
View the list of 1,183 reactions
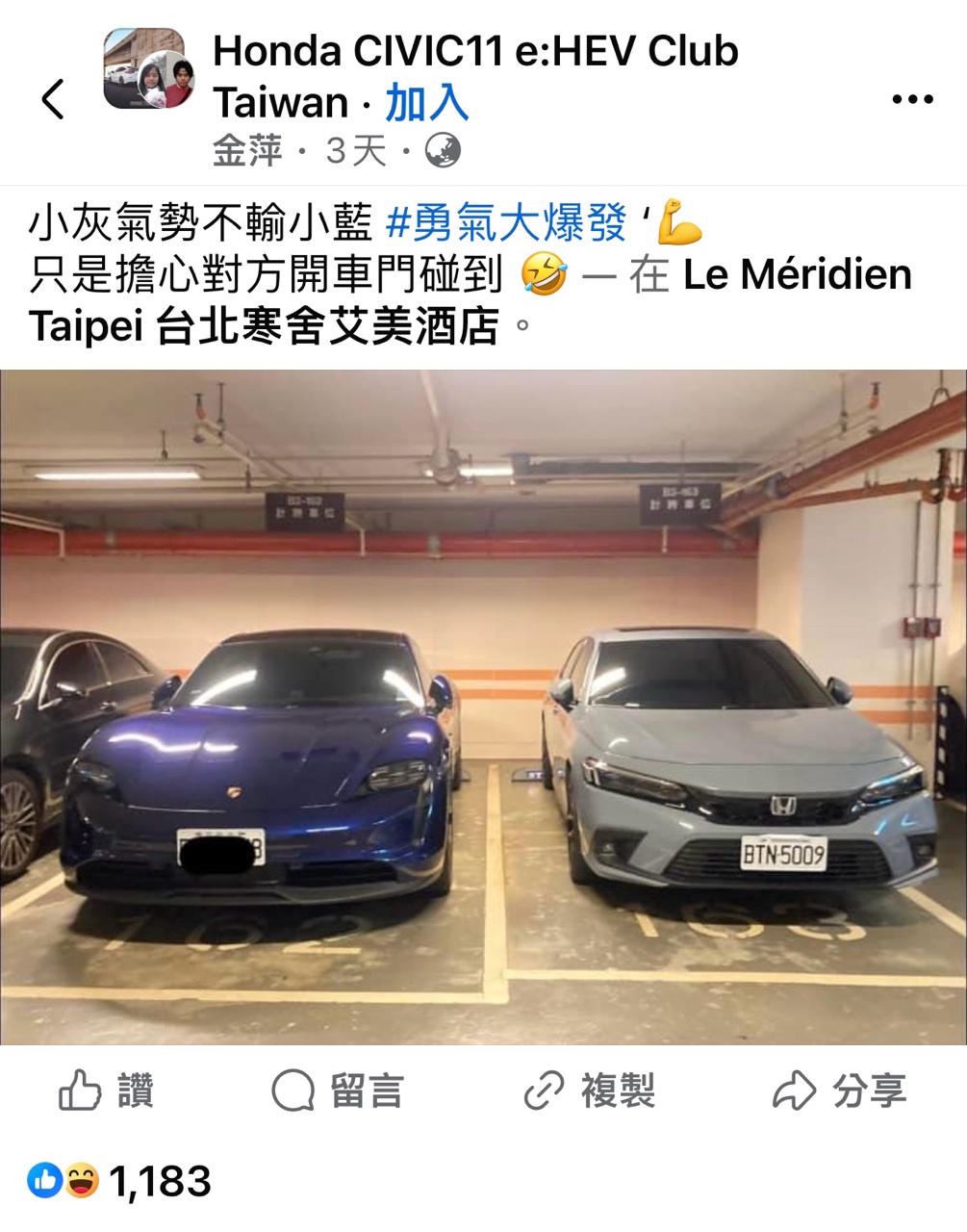tap(120, 1181)
